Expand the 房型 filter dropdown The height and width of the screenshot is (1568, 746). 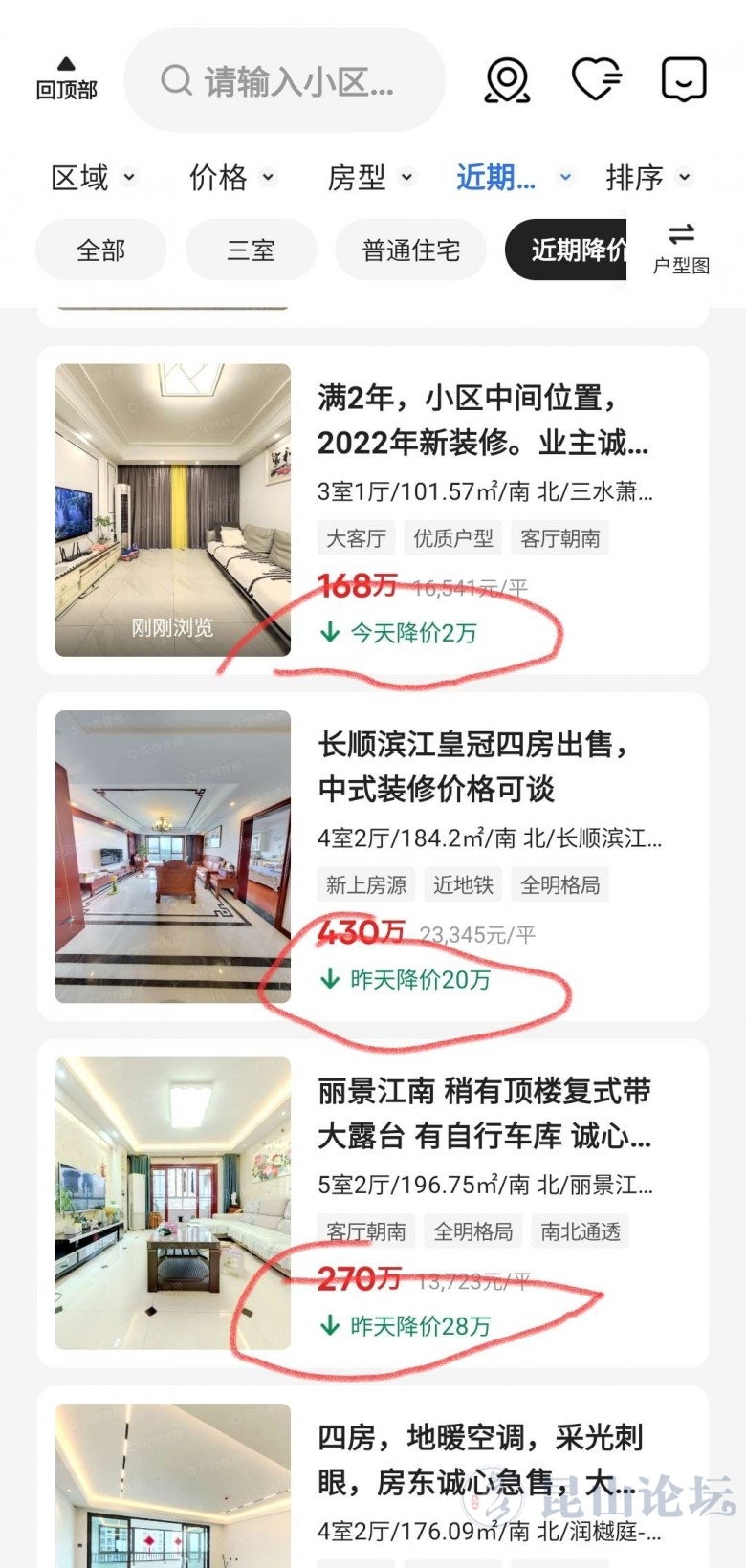370,177
